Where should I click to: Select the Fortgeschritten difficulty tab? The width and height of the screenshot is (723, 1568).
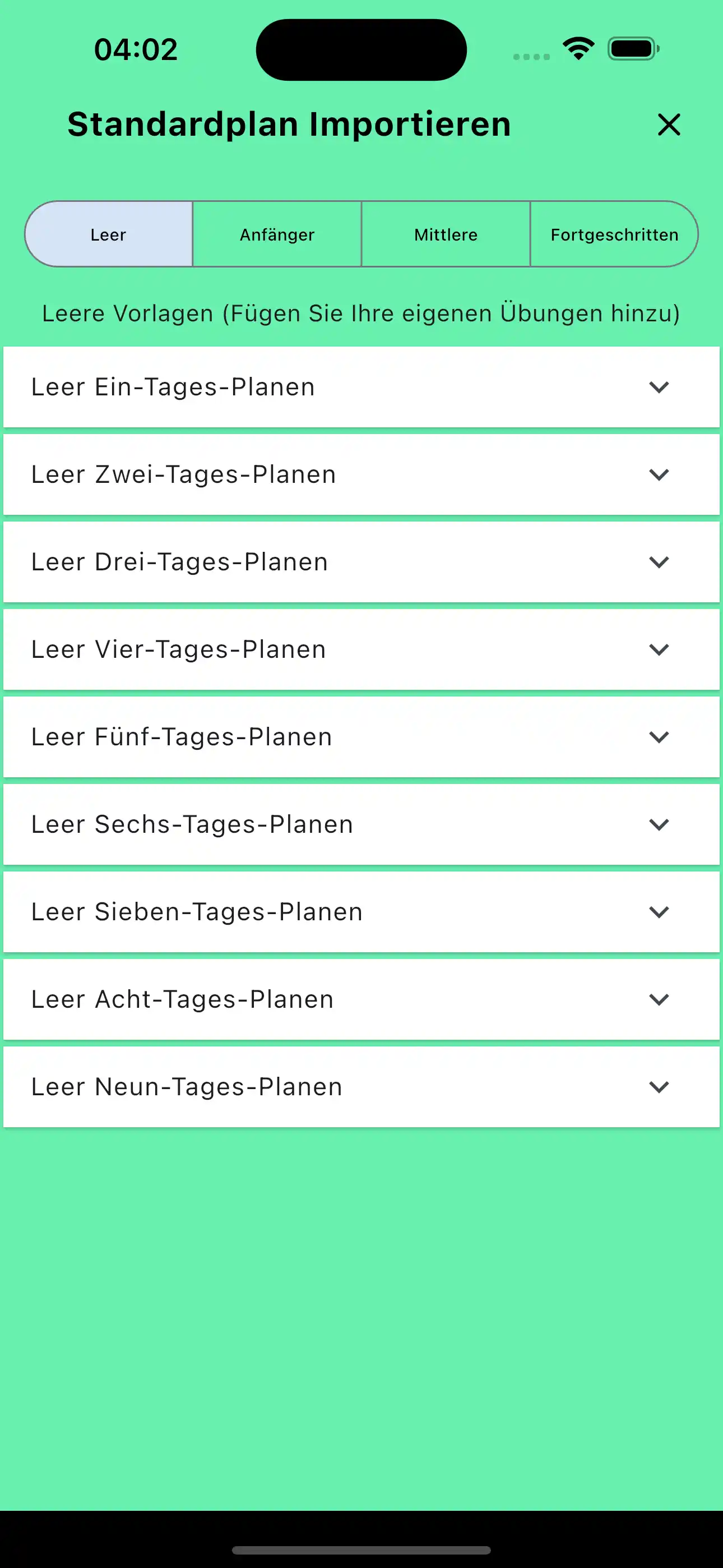[614, 234]
